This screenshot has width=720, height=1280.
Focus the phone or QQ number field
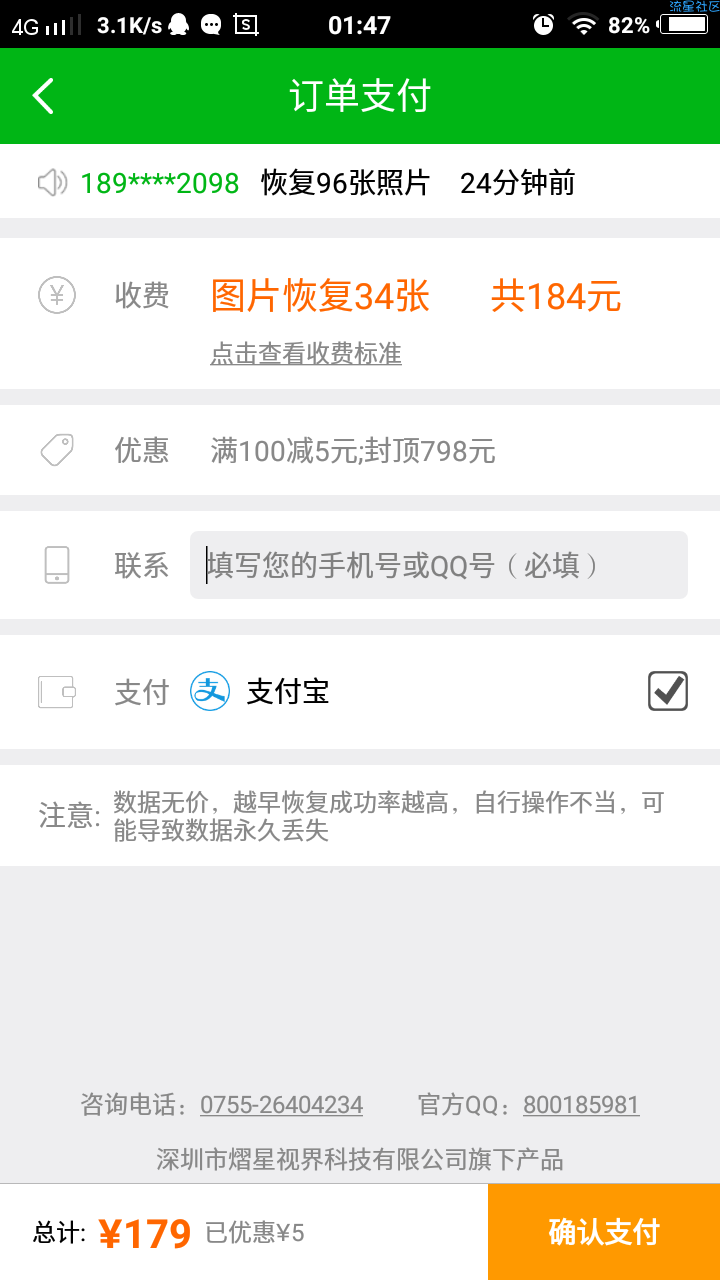pyautogui.click(x=438, y=565)
